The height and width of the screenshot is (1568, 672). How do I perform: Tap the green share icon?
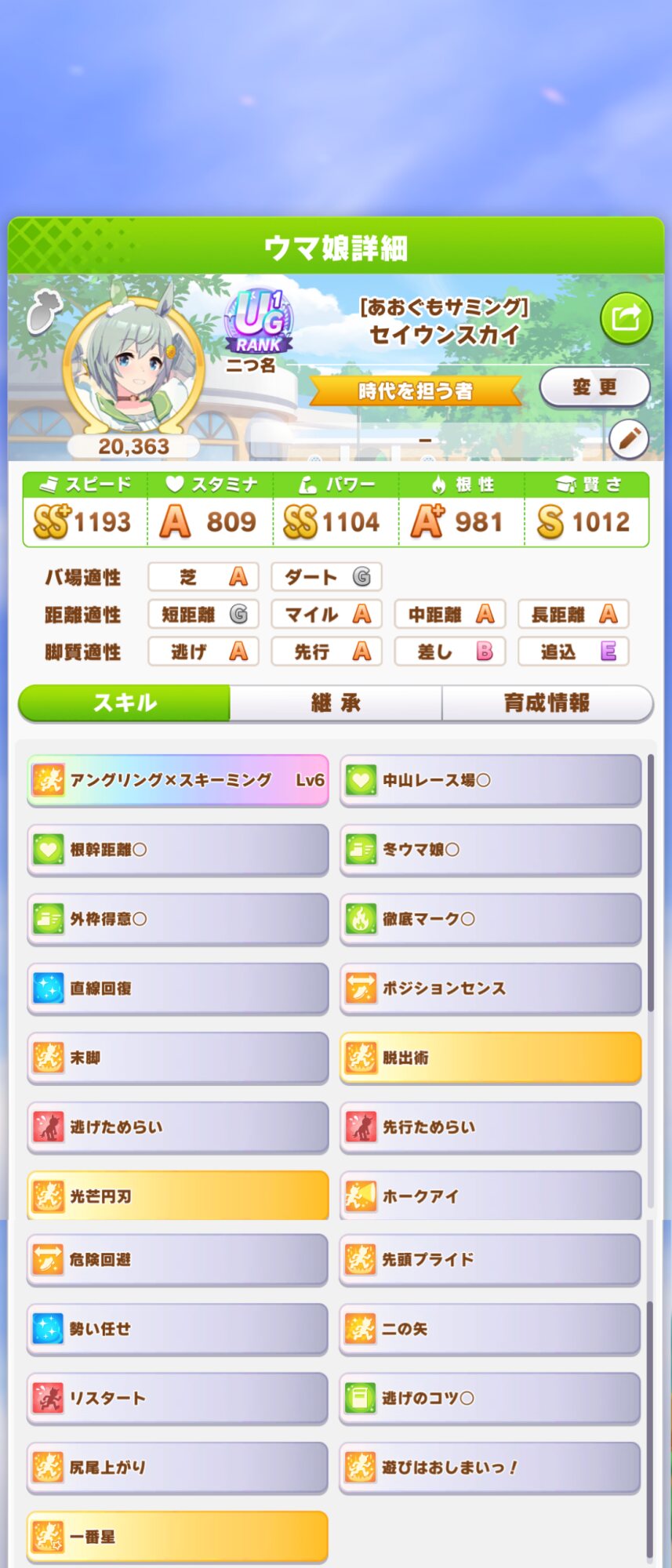626,318
